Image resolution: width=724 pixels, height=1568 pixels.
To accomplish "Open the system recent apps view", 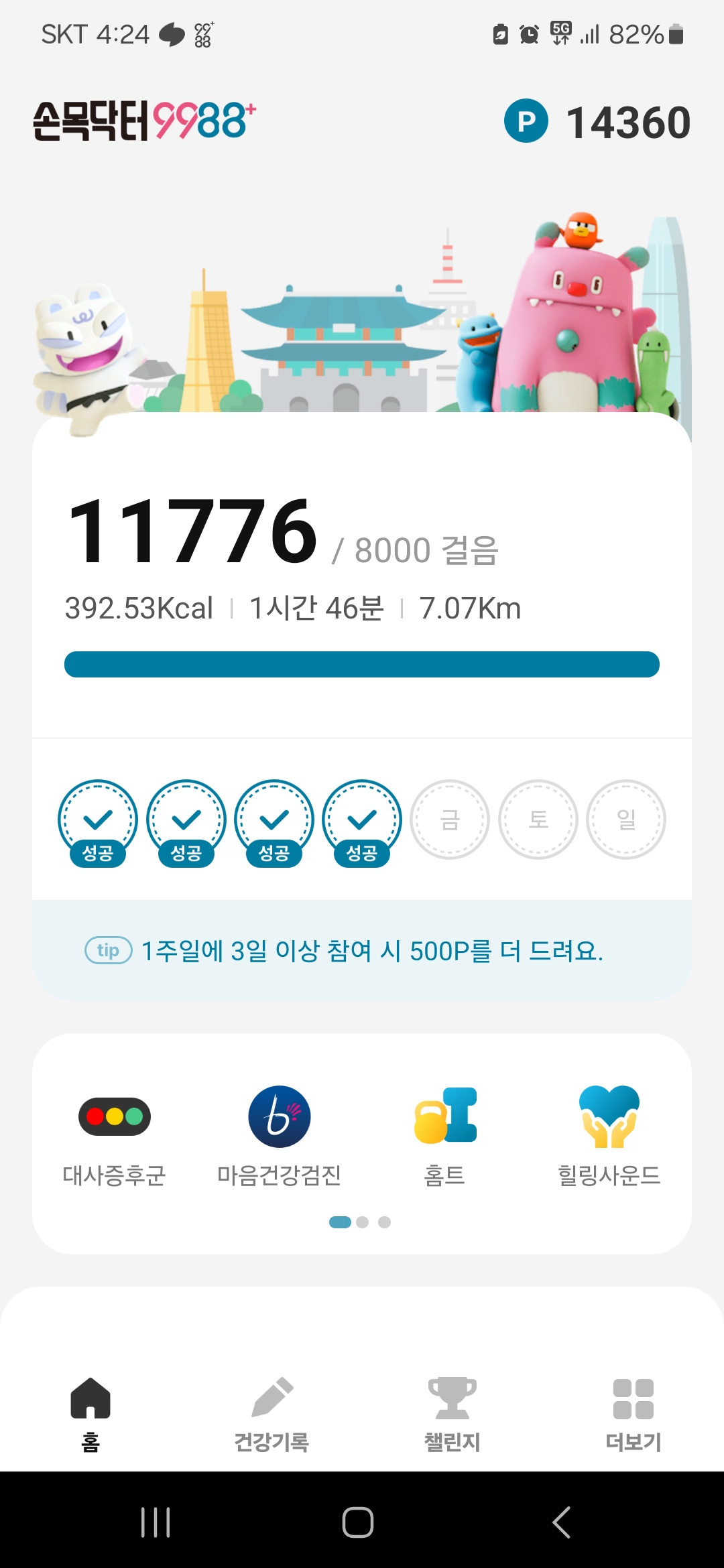I will pos(156,1522).
